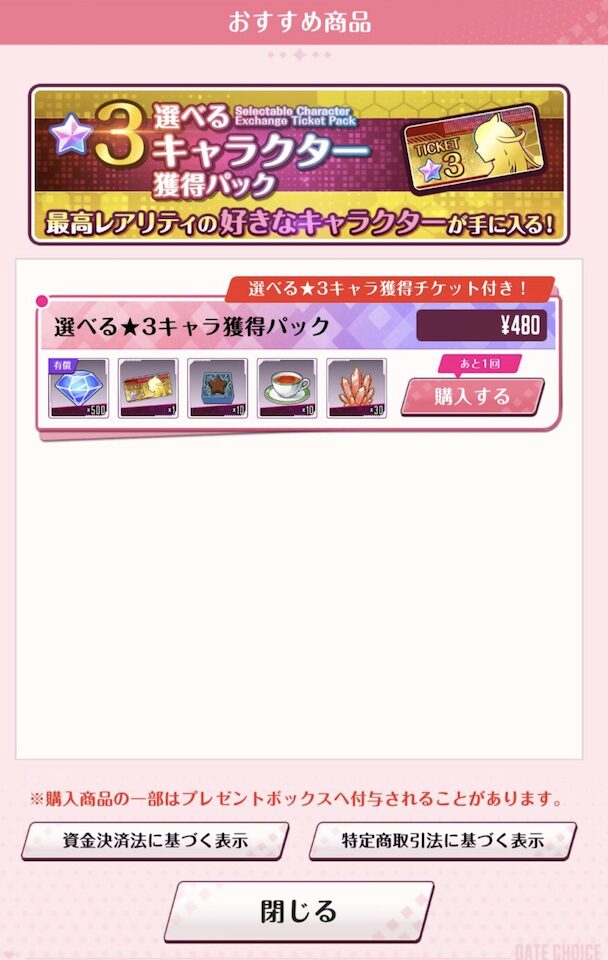Tap 購入する to buy the ¥480 pack
Viewport: 608px width, 960px height.
472,396
